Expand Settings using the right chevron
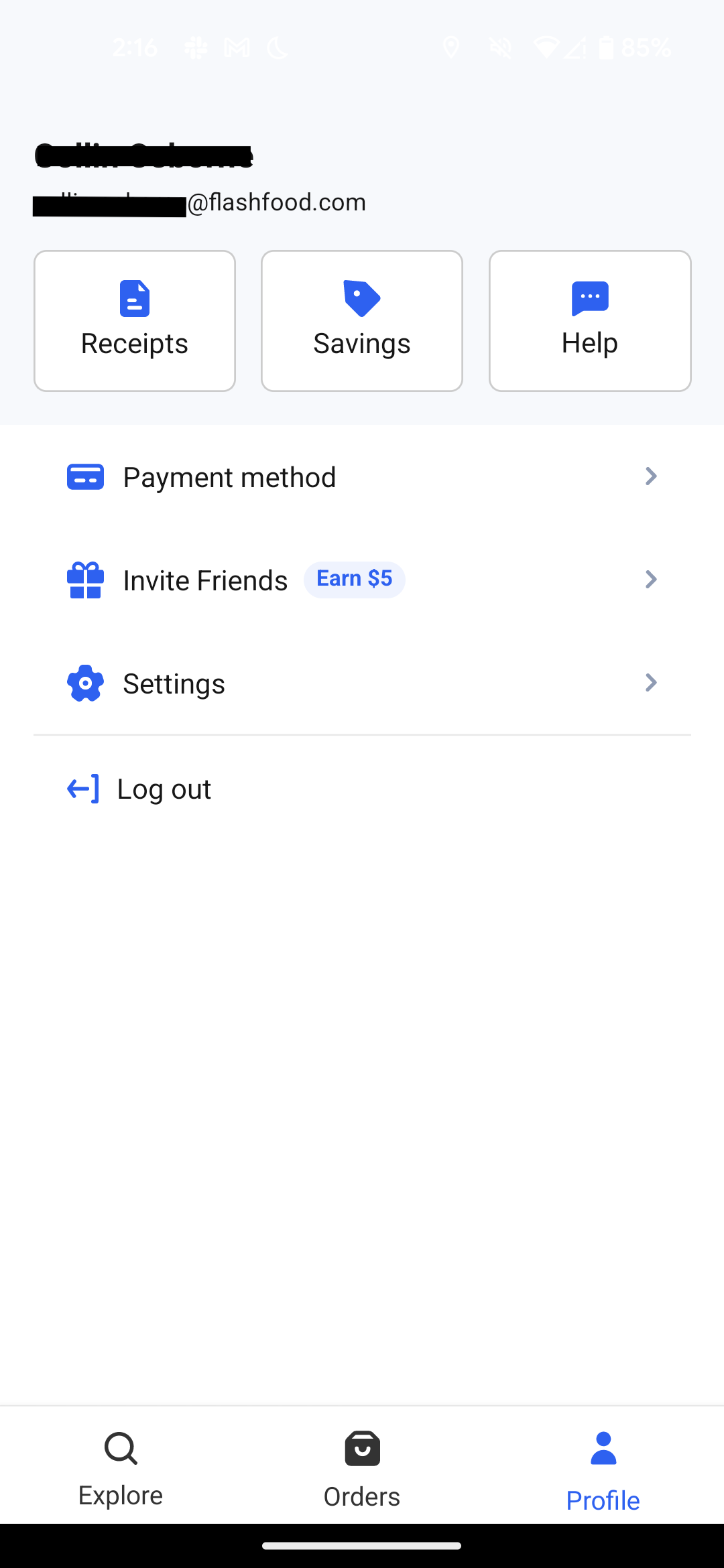724x1568 pixels. pyautogui.click(x=650, y=683)
